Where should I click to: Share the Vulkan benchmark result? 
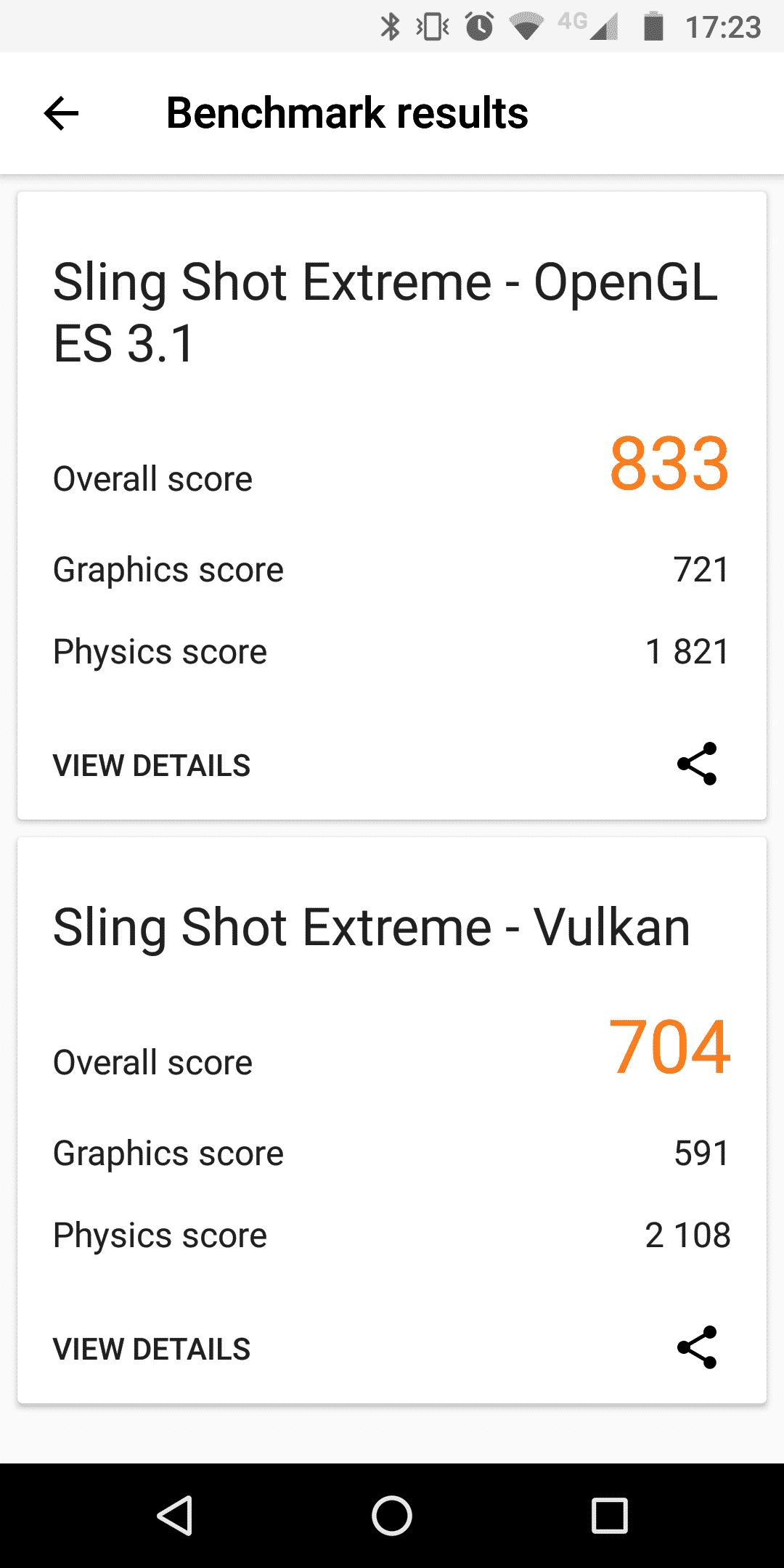coord(697,1347)
